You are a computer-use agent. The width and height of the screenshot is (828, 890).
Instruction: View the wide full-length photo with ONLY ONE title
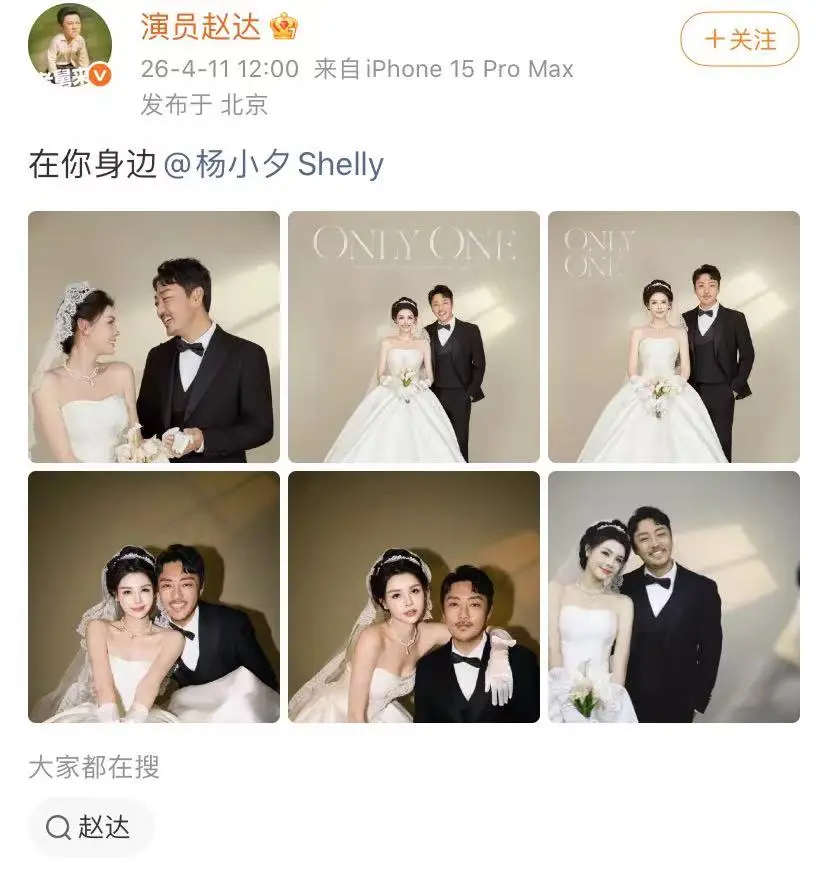tap(414, 337)
